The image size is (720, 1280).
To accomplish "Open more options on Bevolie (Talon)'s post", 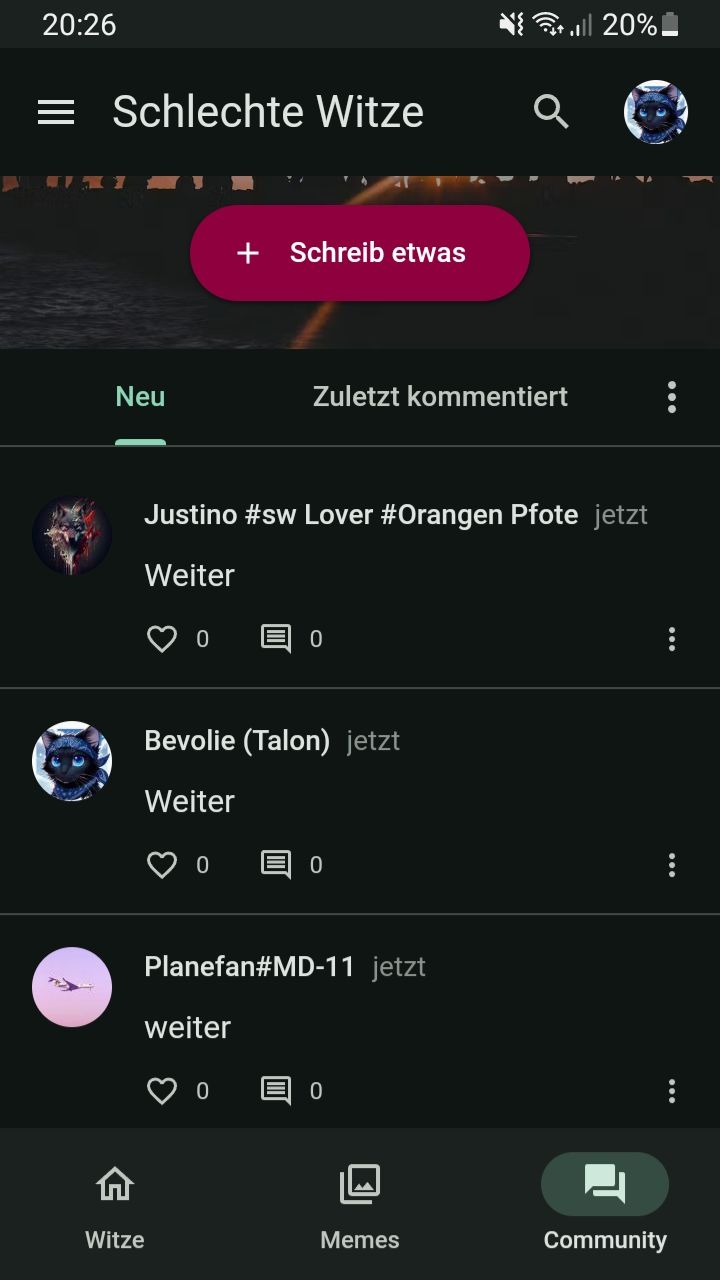I will click(x=672, y=865).
